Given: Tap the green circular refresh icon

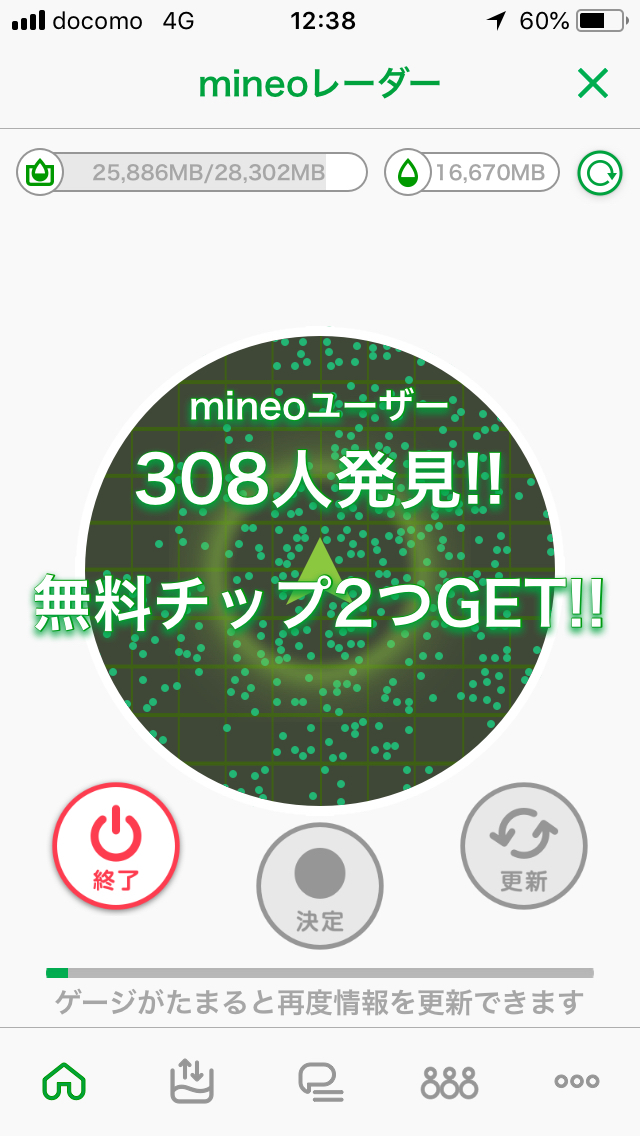Looking at the screenshot, I should click(599, 174).
